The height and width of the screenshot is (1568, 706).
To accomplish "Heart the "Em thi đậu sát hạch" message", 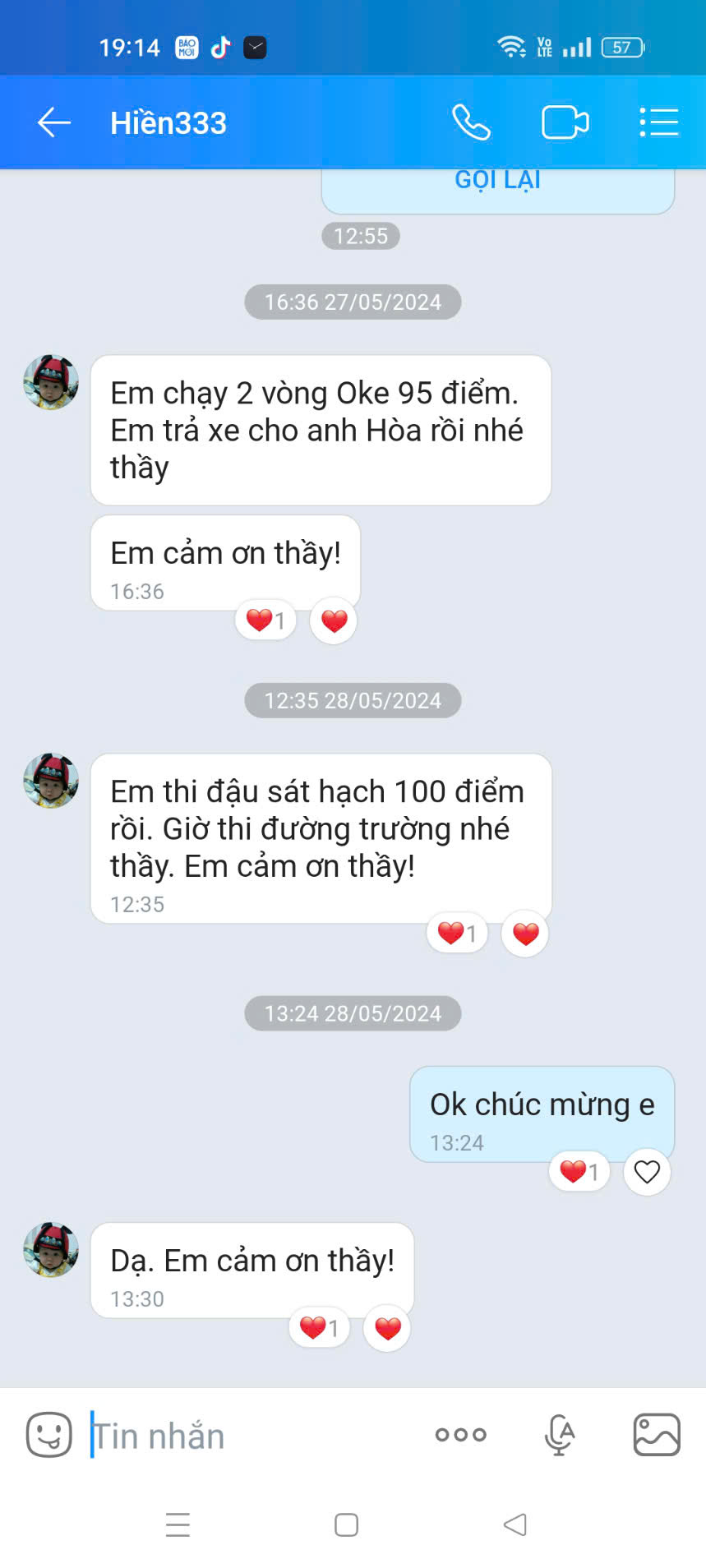I will coord(525,934).
